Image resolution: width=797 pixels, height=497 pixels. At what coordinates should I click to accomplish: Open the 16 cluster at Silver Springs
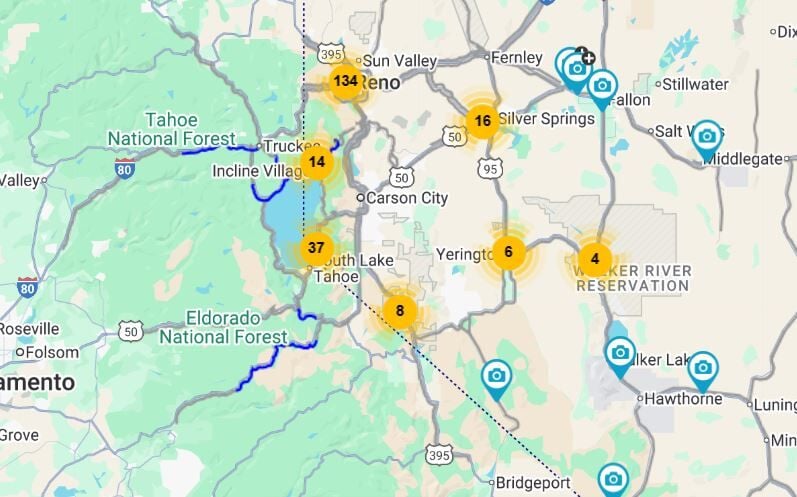(x=482, y=121)
